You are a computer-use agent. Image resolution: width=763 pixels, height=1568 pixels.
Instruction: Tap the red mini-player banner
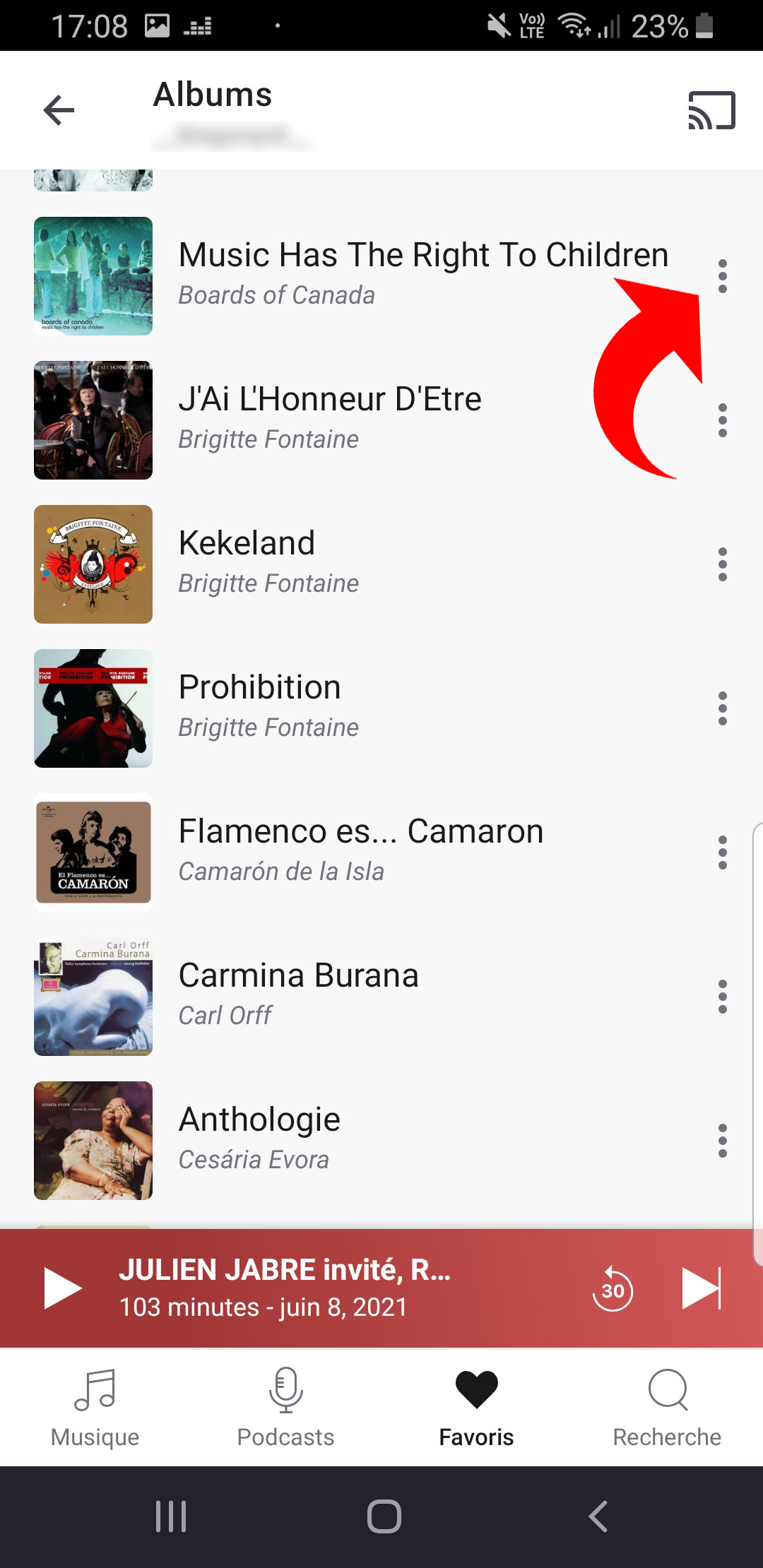283,1287
